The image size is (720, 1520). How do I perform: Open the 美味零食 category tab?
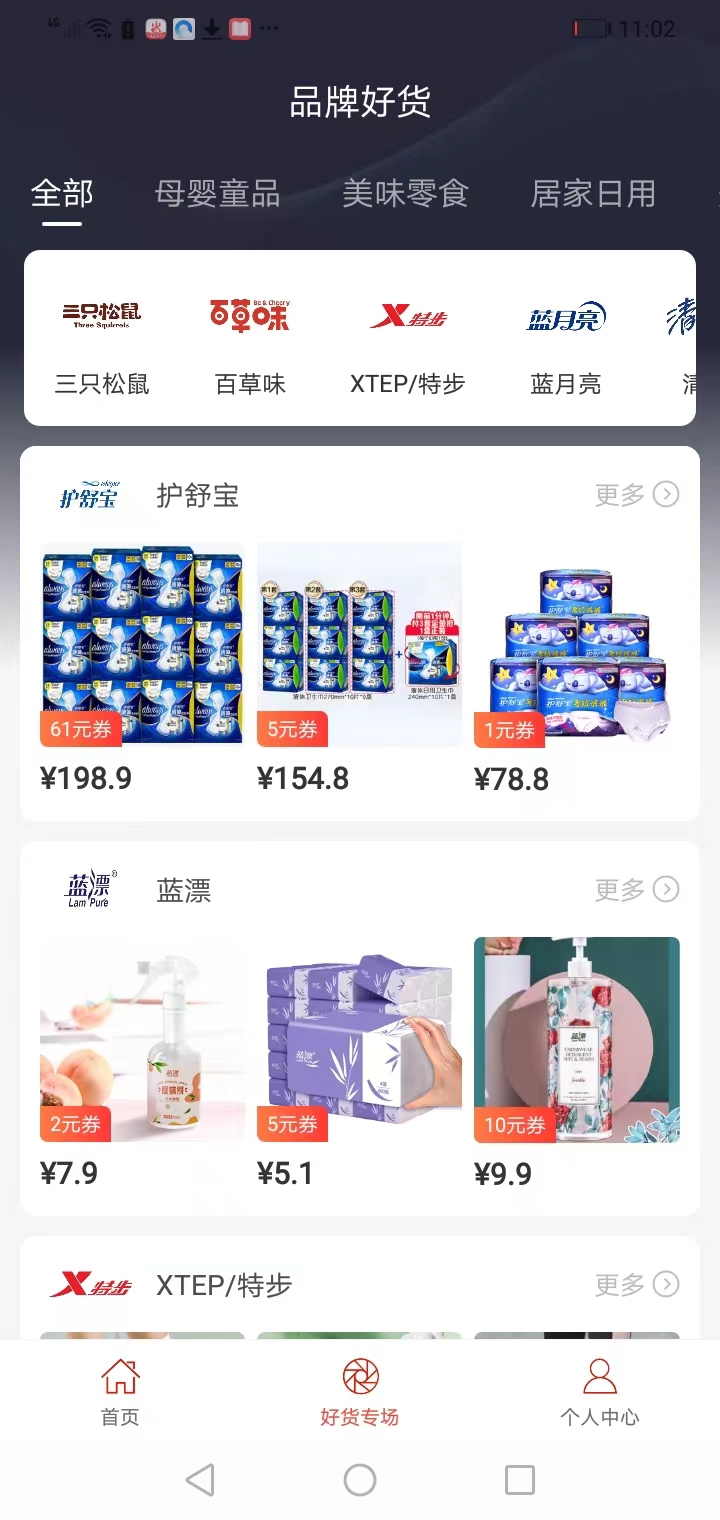[404, 194]
